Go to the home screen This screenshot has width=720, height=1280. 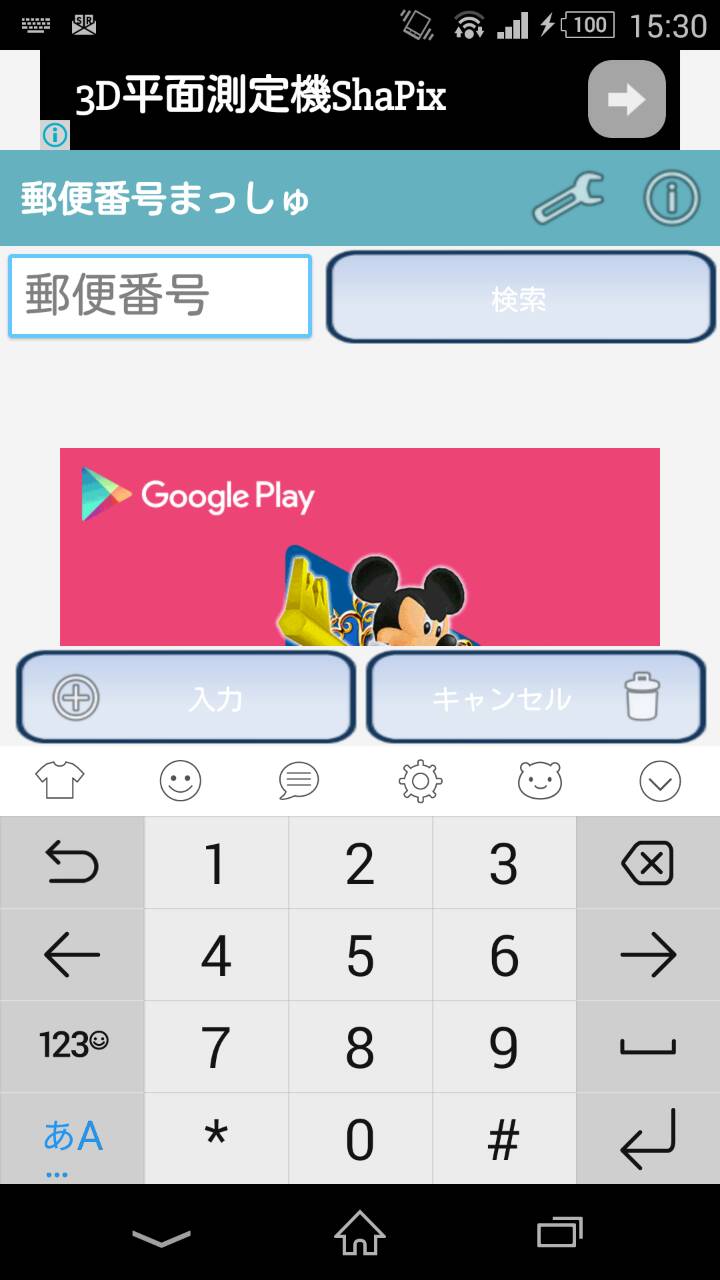pyautogui.click(x=360, y=1233)
